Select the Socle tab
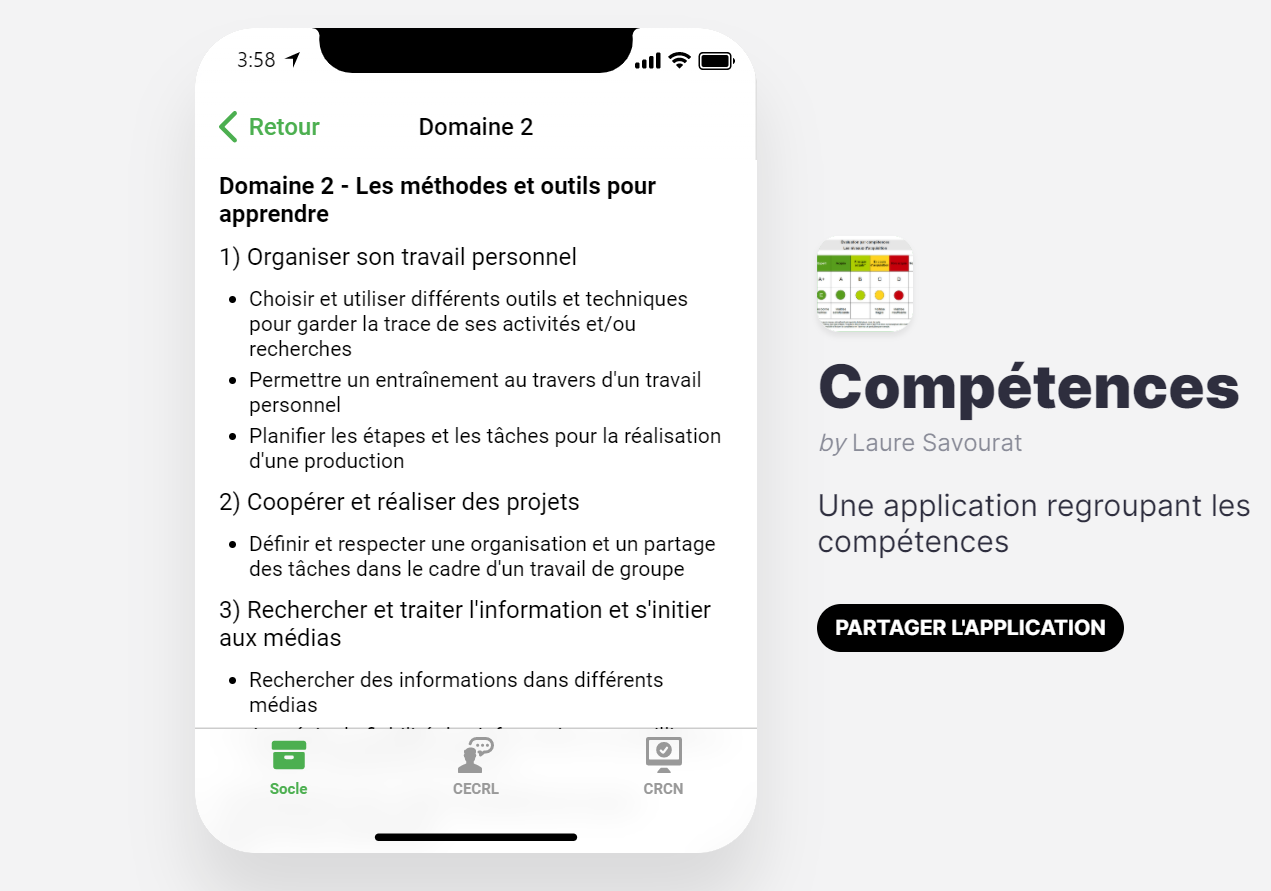Image resolution: width=1271 pixels, height=891 pixels. 288,767
